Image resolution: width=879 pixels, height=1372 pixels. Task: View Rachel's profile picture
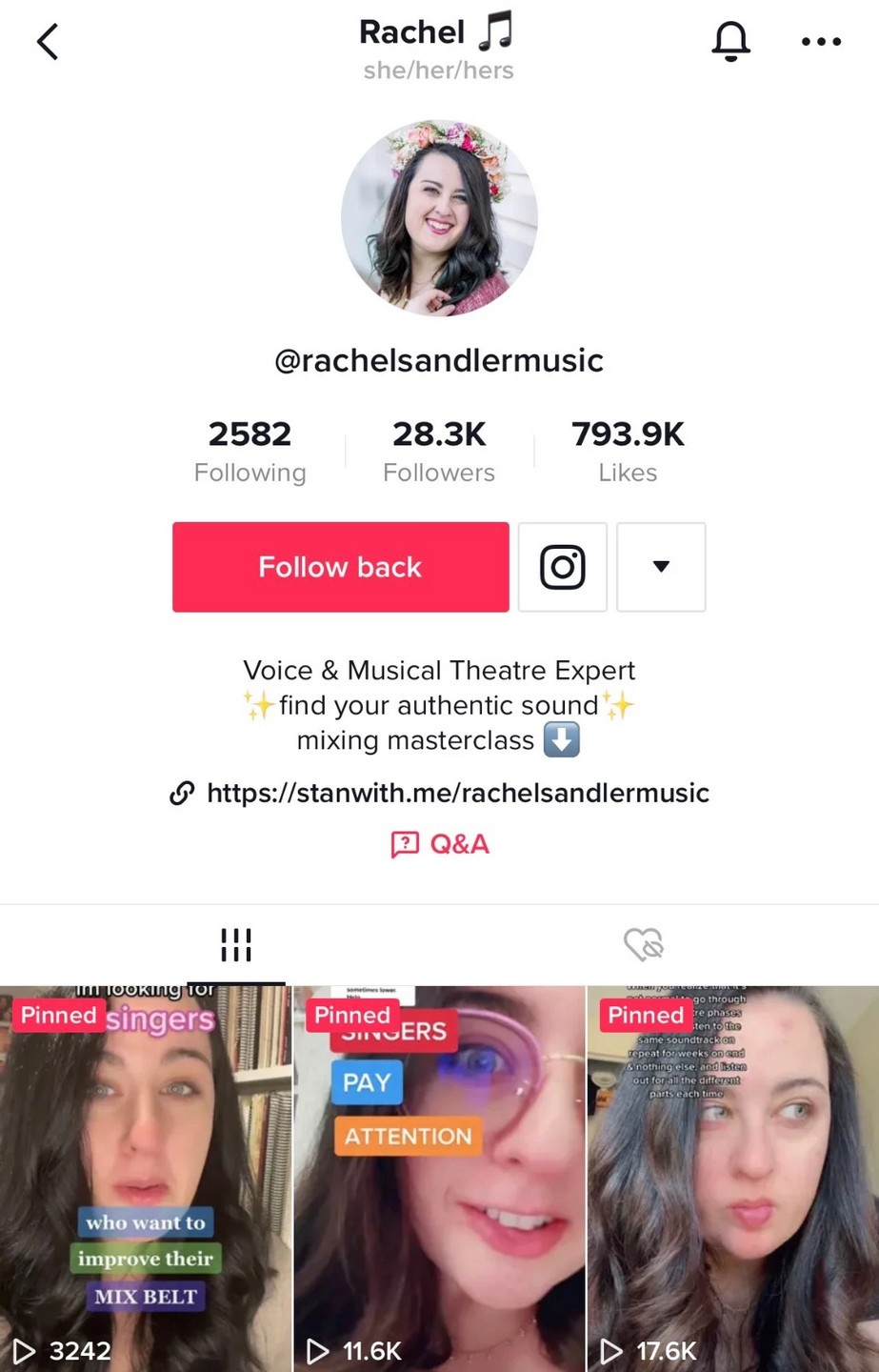pyautogui.click(x=439, y=217)
